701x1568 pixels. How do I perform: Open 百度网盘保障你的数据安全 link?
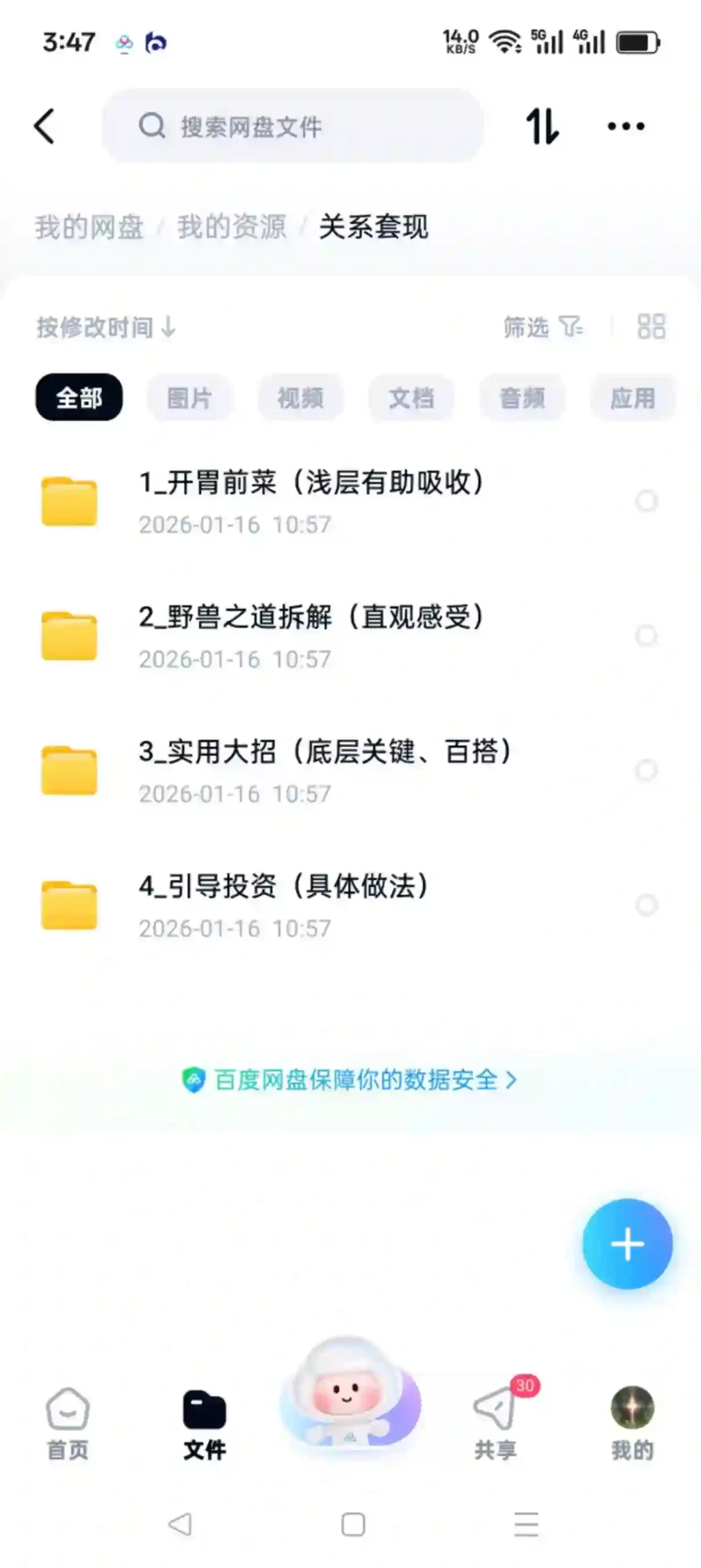coord(350,1080)
